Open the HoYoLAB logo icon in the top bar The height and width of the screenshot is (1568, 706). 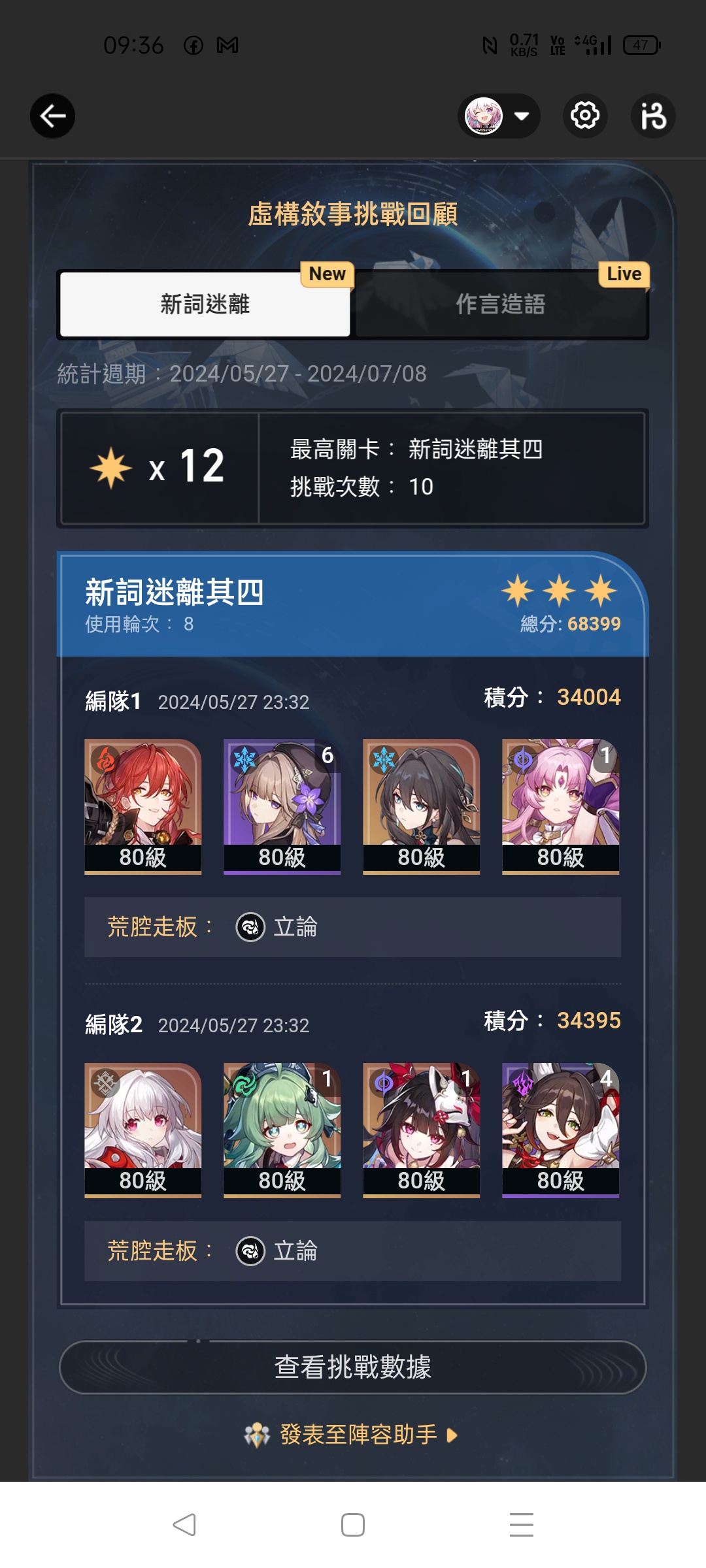click(653, 116)
